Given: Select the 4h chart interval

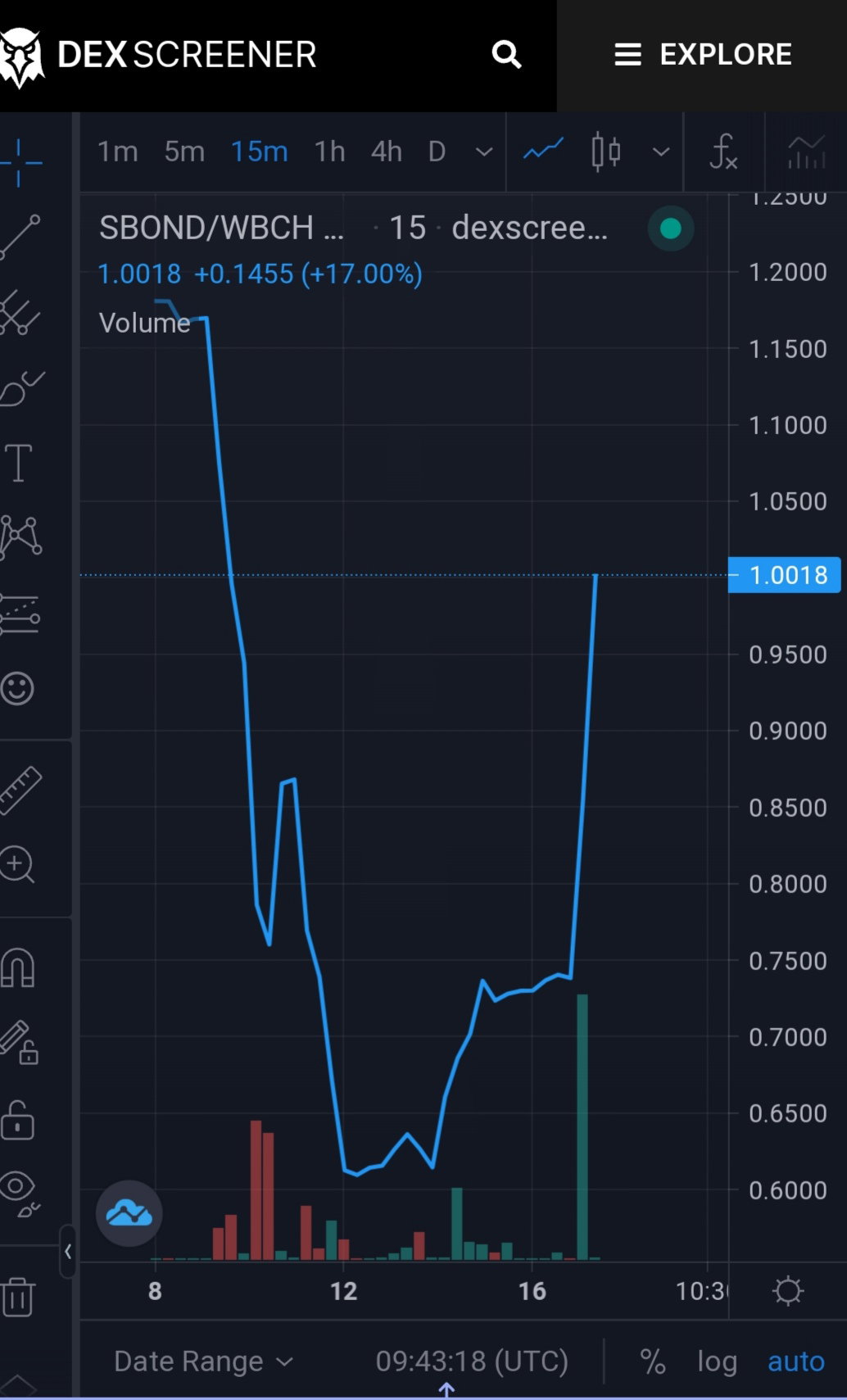Looking at the screenshot, I should point(387,152).
